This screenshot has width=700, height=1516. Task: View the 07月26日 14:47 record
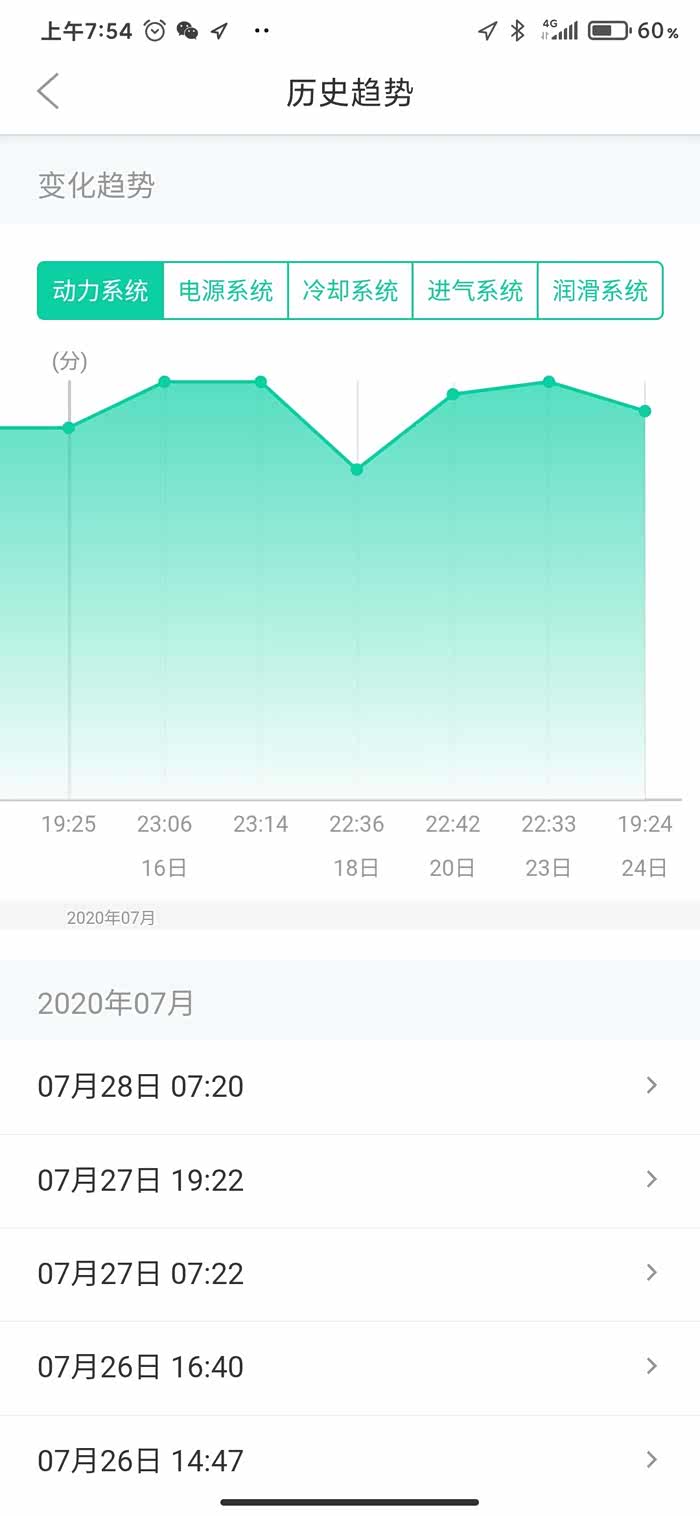pyautogui.click(x=350, y=1460)
